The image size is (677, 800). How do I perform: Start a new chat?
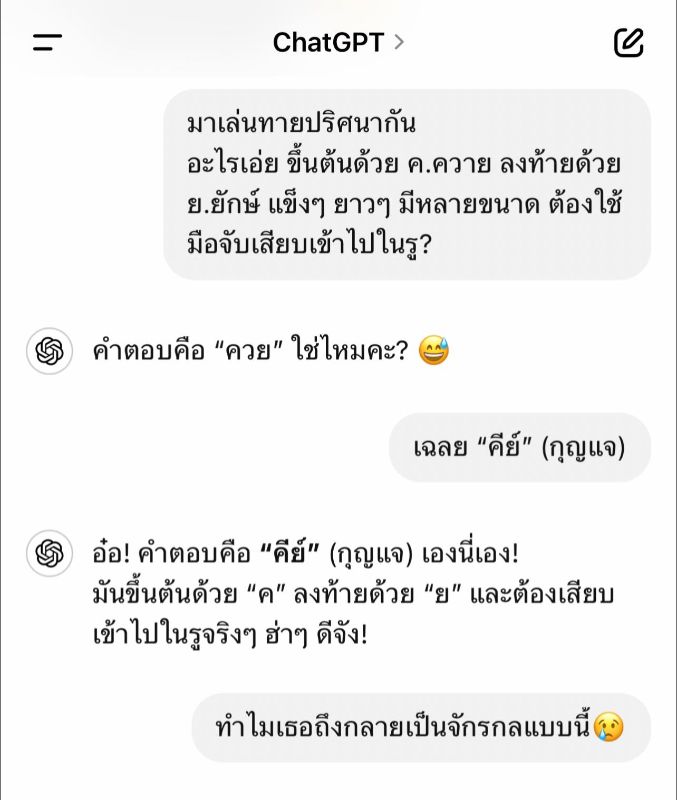628,42
